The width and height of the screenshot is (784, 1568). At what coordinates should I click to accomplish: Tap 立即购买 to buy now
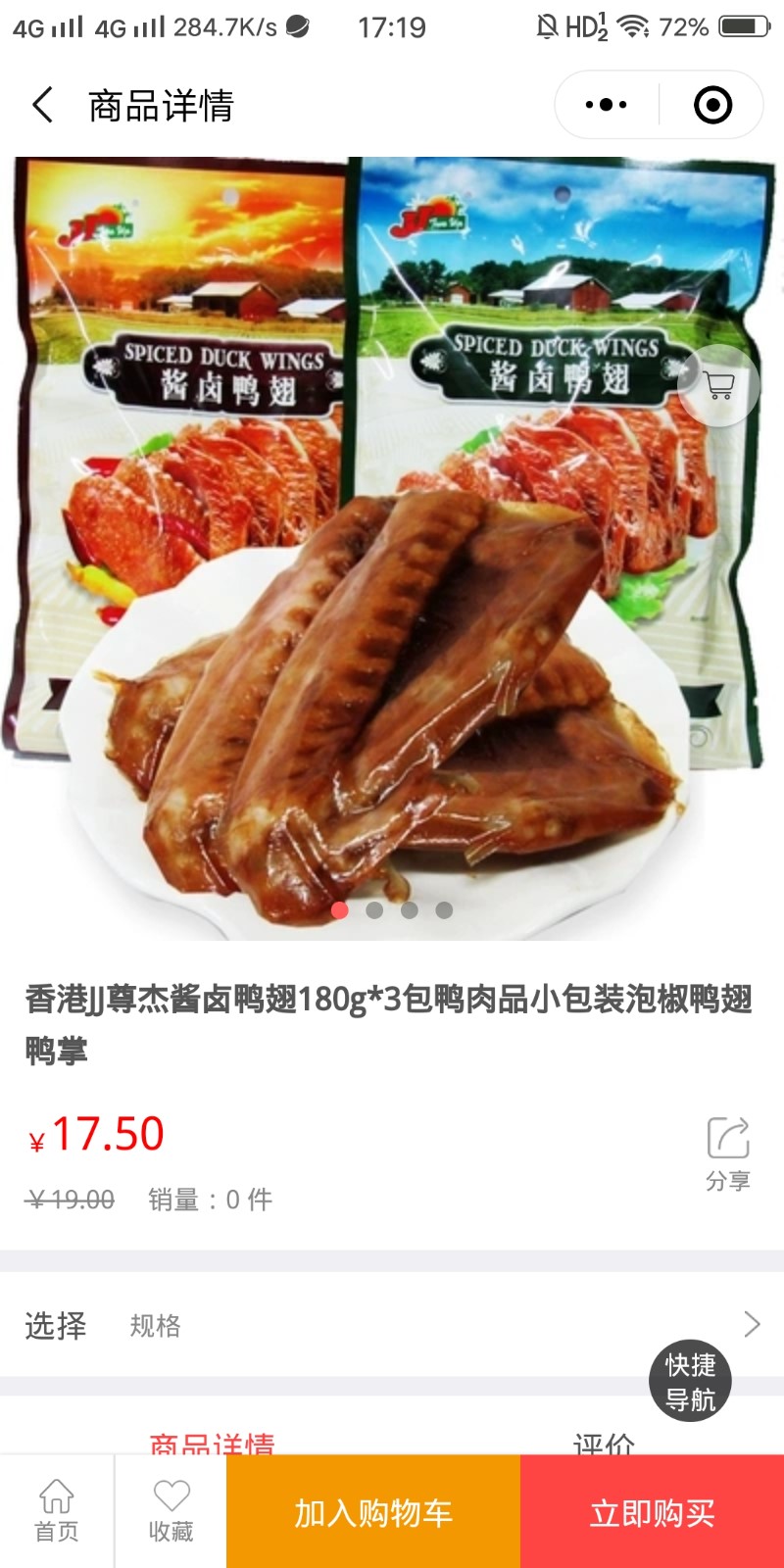coord(652,1512)
